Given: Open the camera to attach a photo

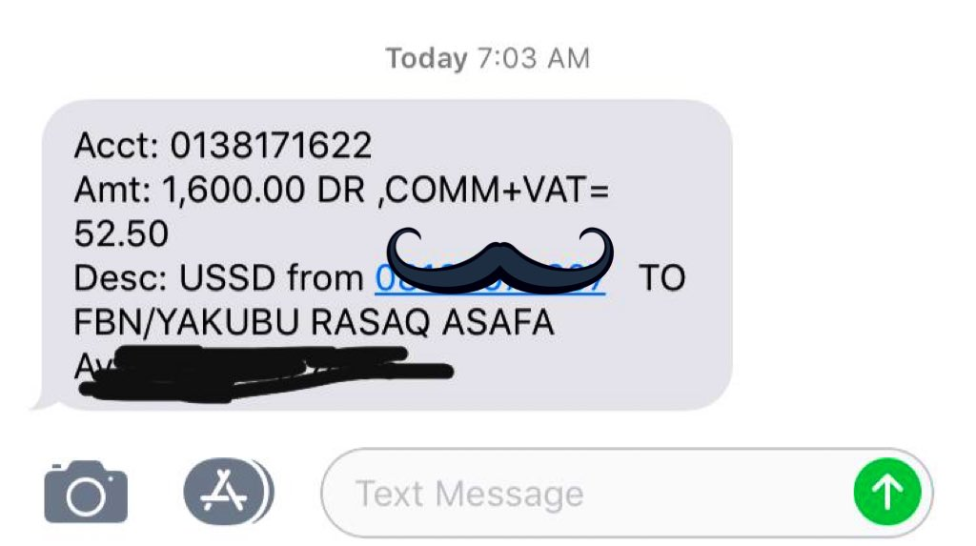Looking at the screenshot, I should pyautogui.click(x=86, y=492).
